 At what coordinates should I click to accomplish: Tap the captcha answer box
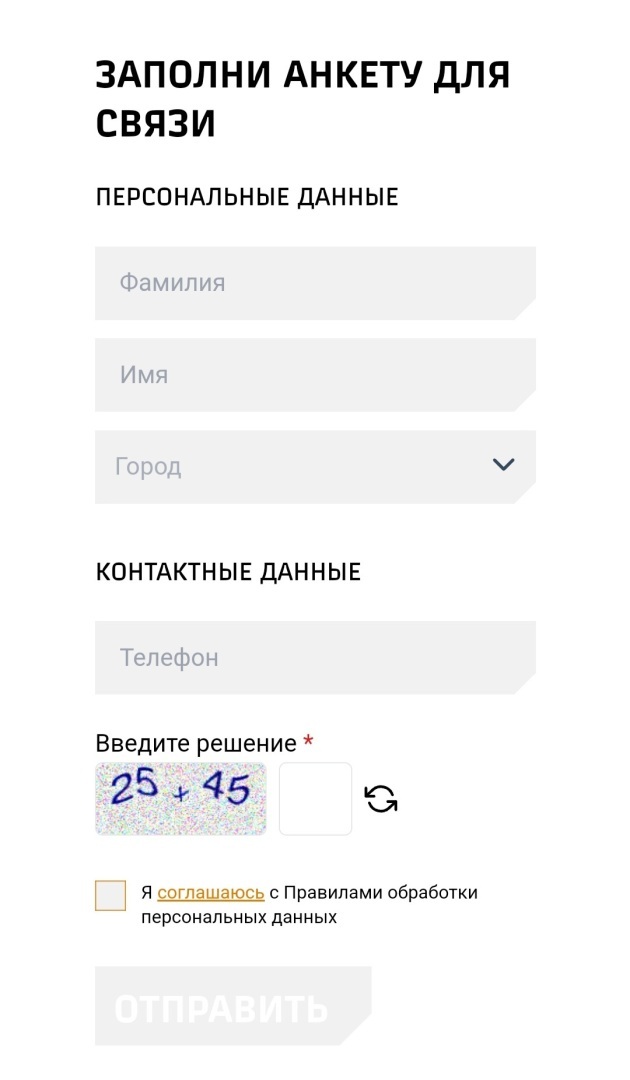[315, 798]
